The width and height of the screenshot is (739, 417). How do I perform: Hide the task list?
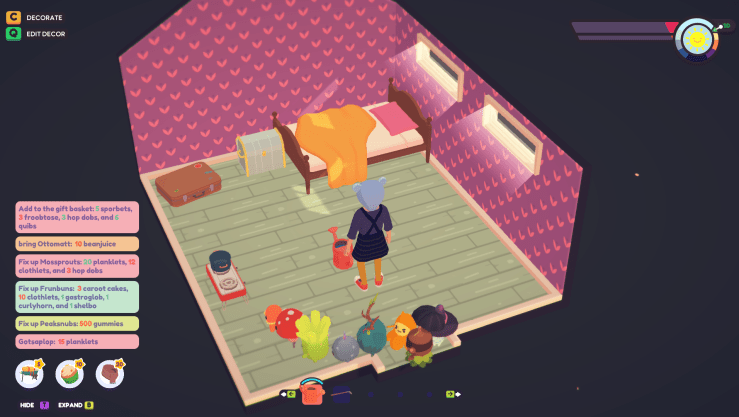(x=44, y=405)
